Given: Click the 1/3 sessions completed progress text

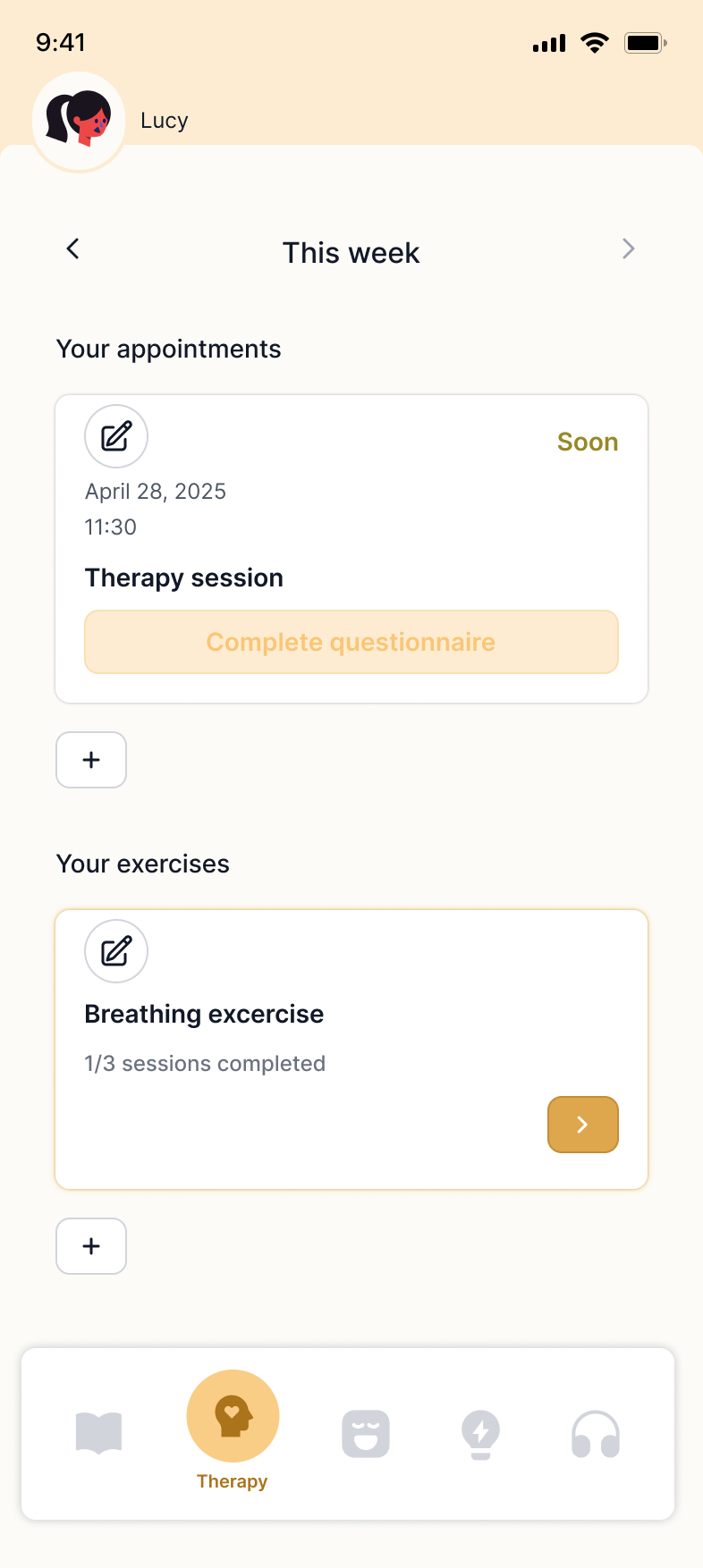Looking at the screenshot, I should coord(204,1063).
